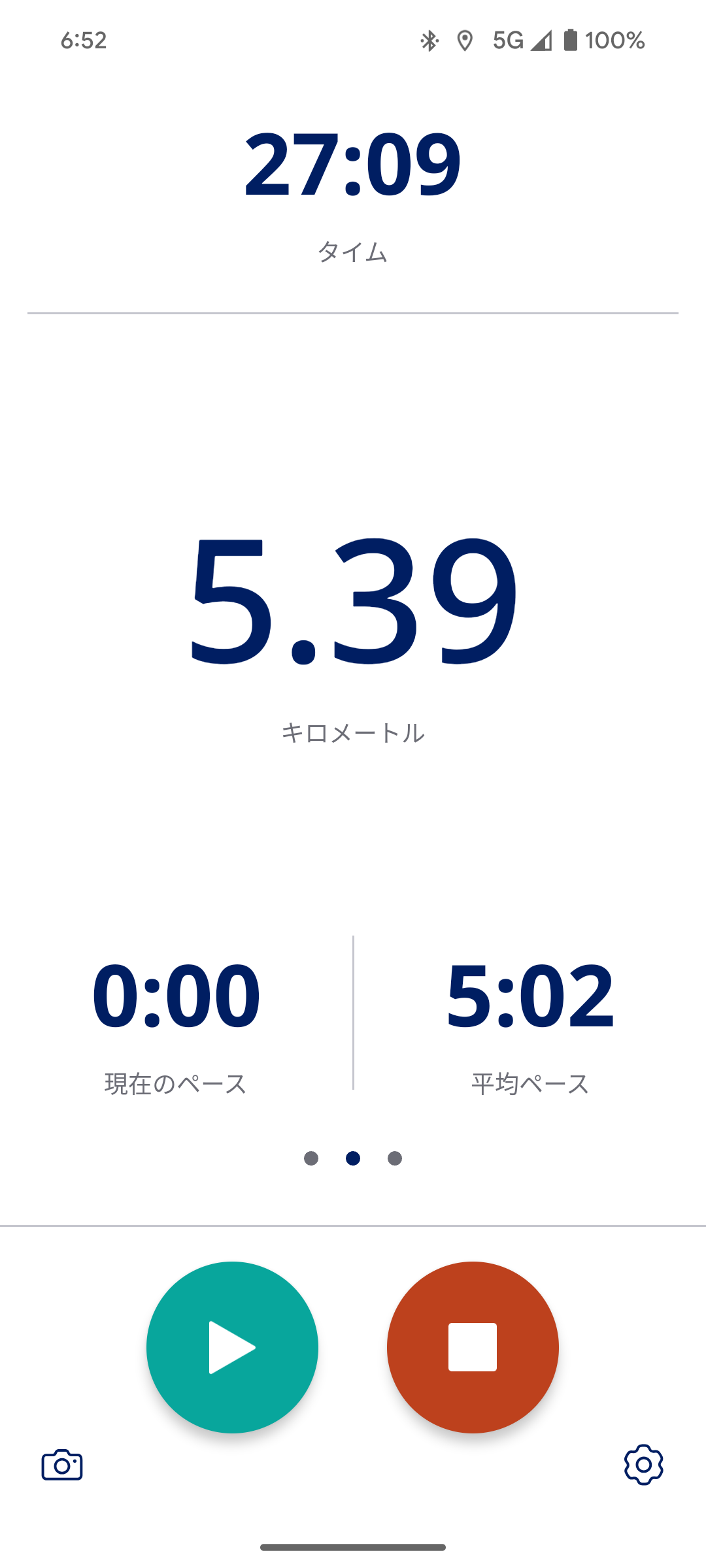Viewport: 706px width, 1568px height.
Task: Stop and finish the run
Action: point(473,1347)
